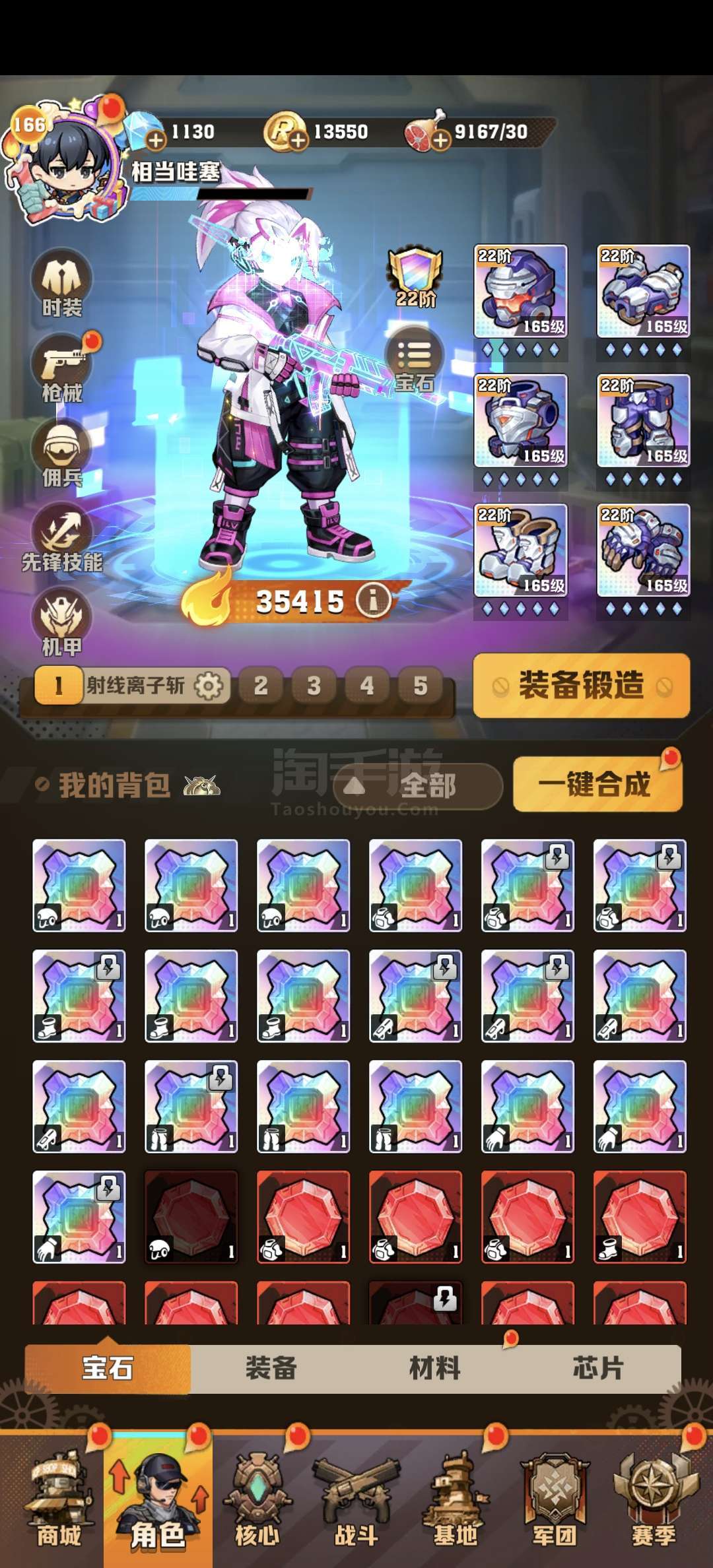Viewport: 713px width, 1568px height.
Task: Switch to the 材料 materials tab
Action: pyautogui.click(x=434, y=1367)
